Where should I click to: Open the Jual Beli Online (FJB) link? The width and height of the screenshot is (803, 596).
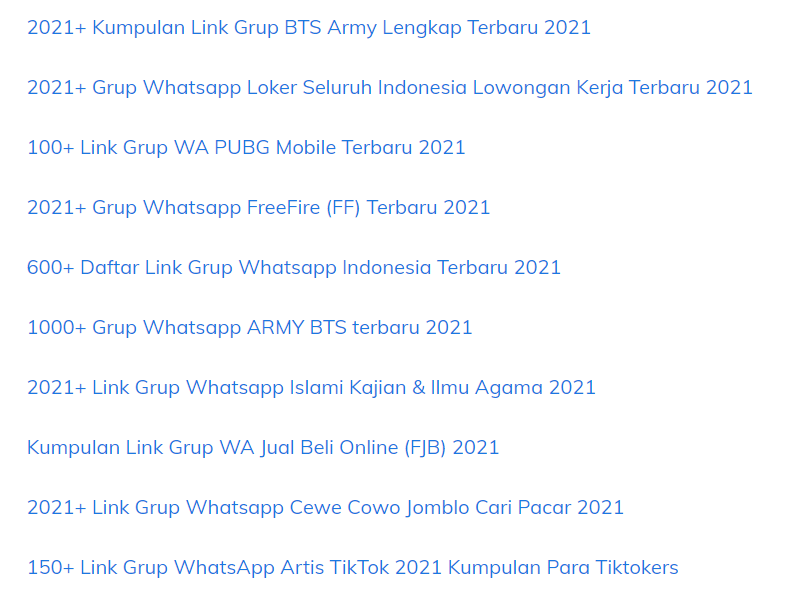tap(263, 448)
